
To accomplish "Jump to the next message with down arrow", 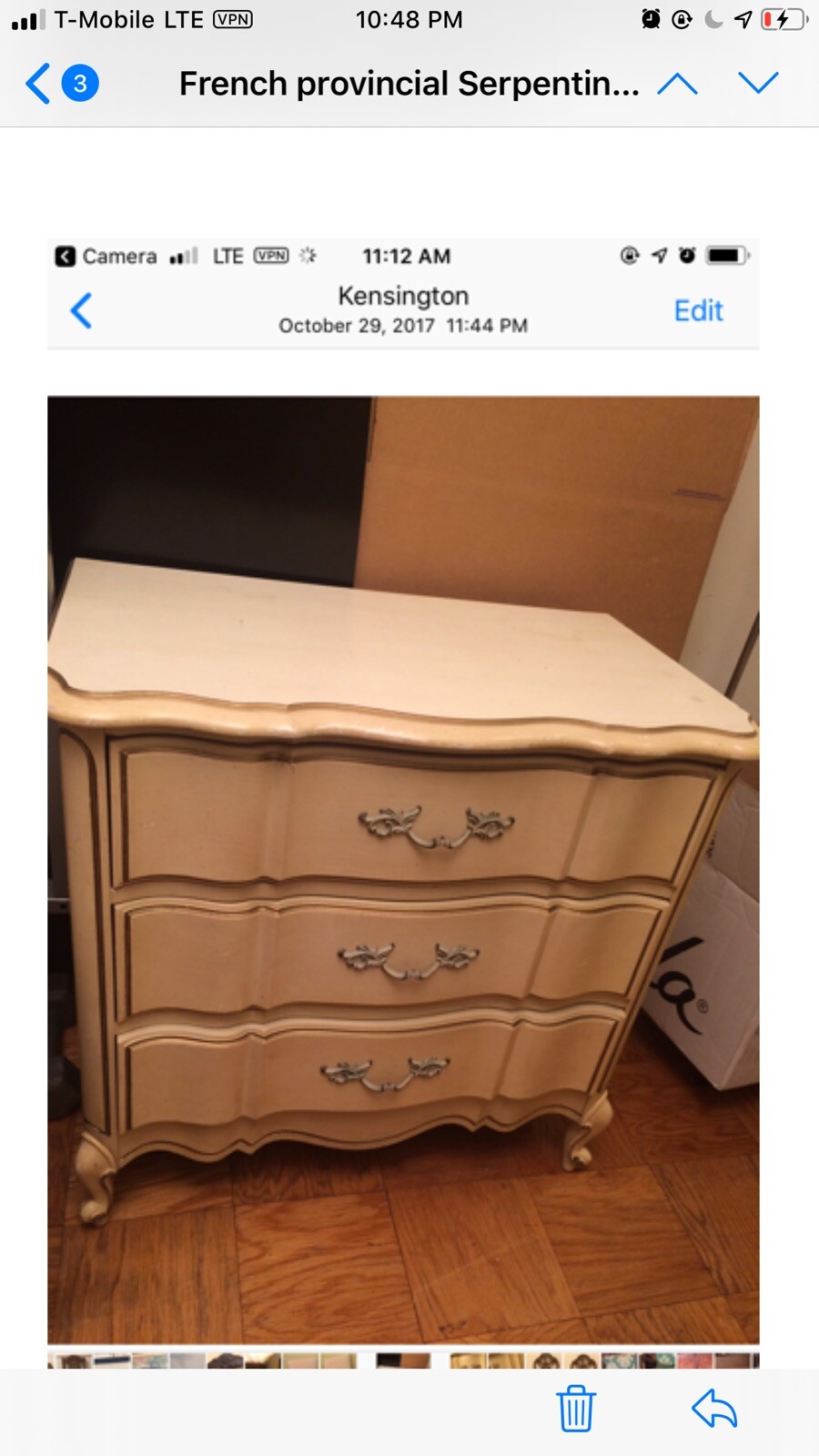I will point(758,84).
